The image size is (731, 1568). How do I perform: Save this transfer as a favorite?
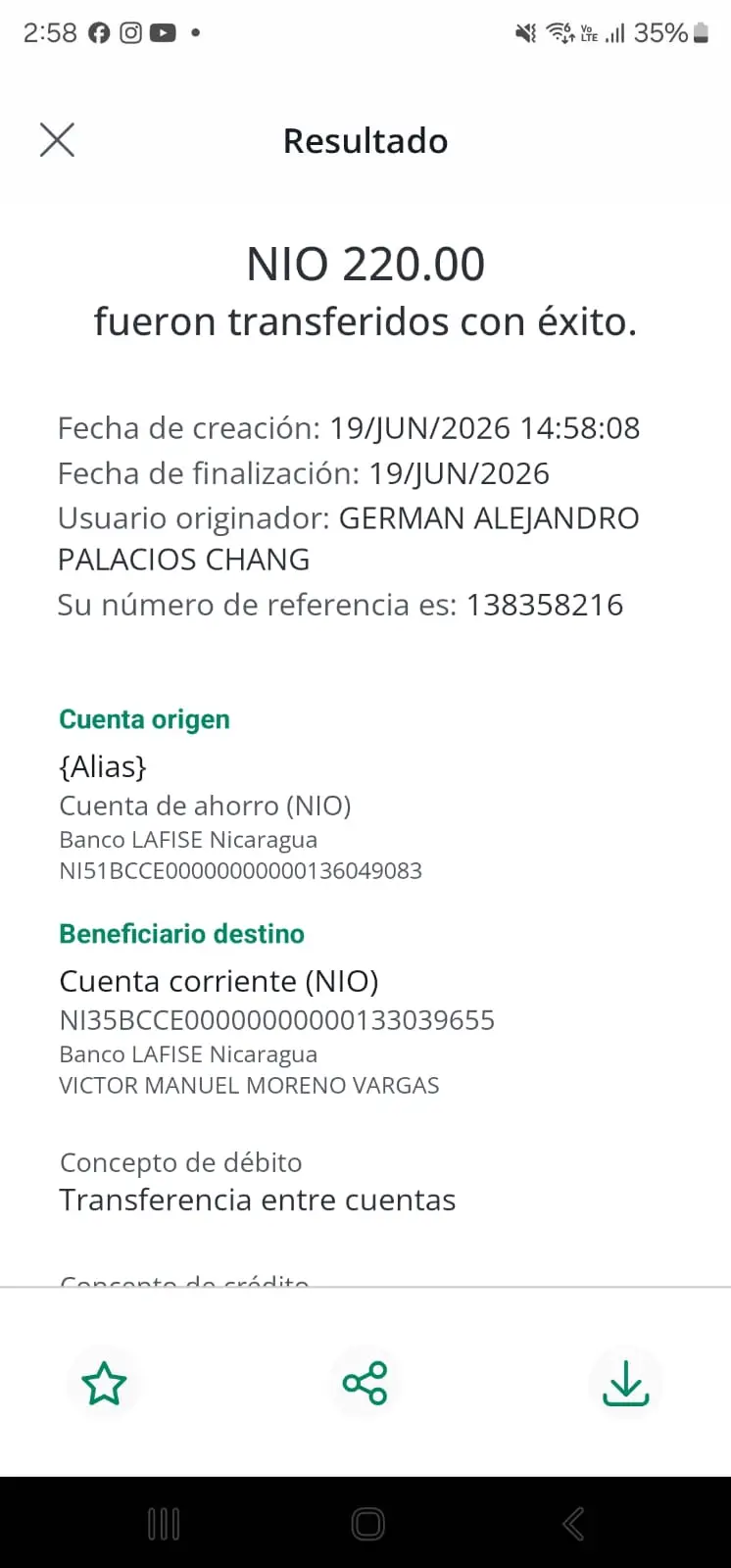pos(104,1383)
